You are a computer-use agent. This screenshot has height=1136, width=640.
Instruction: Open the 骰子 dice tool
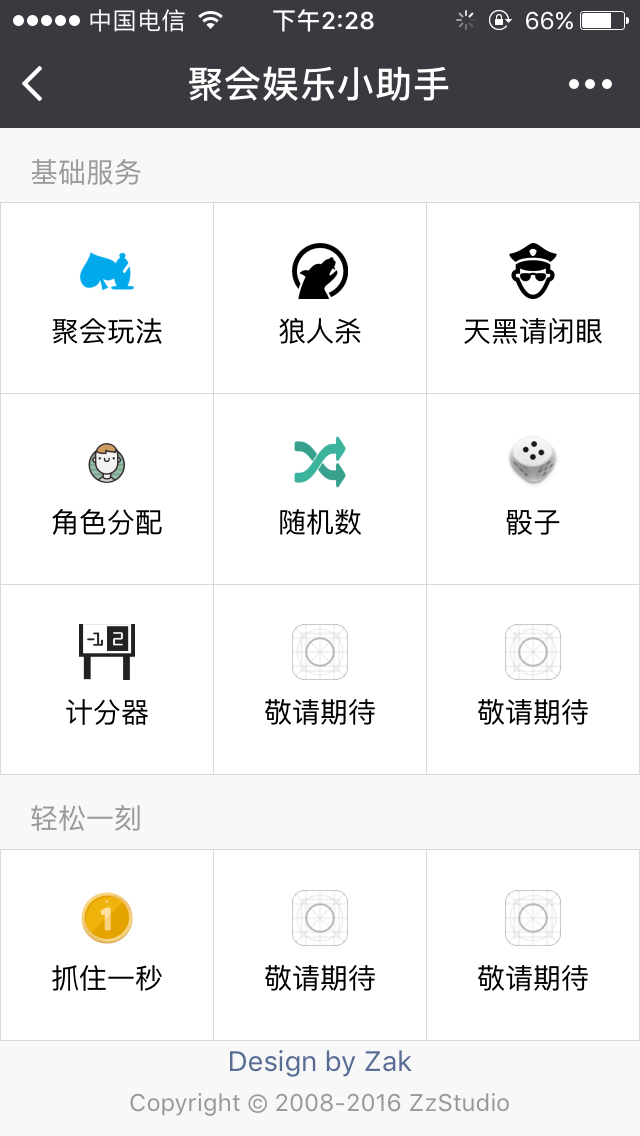pyautogui.click(x=533, y=489)
